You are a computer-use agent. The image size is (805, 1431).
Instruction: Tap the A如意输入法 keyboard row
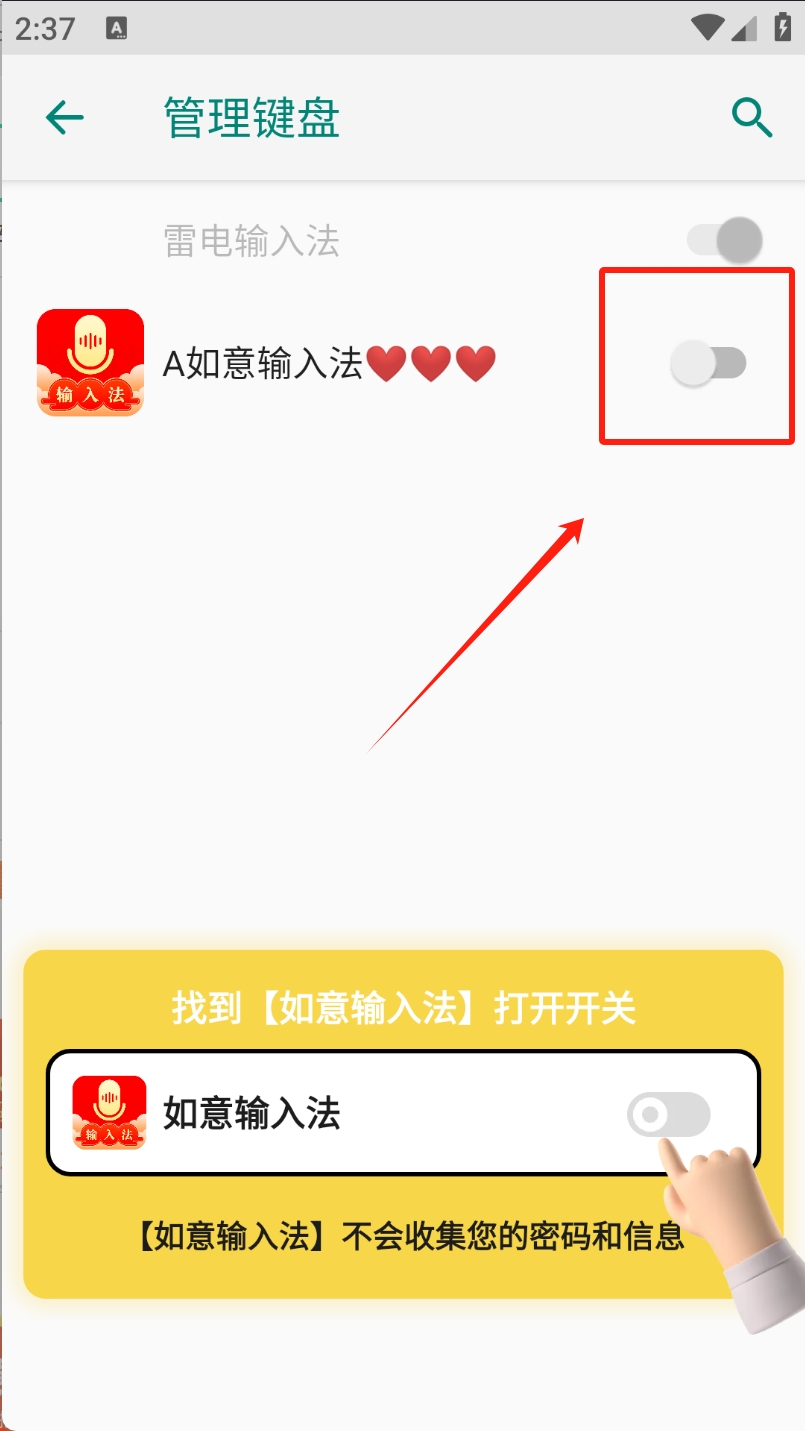point(330,363)
